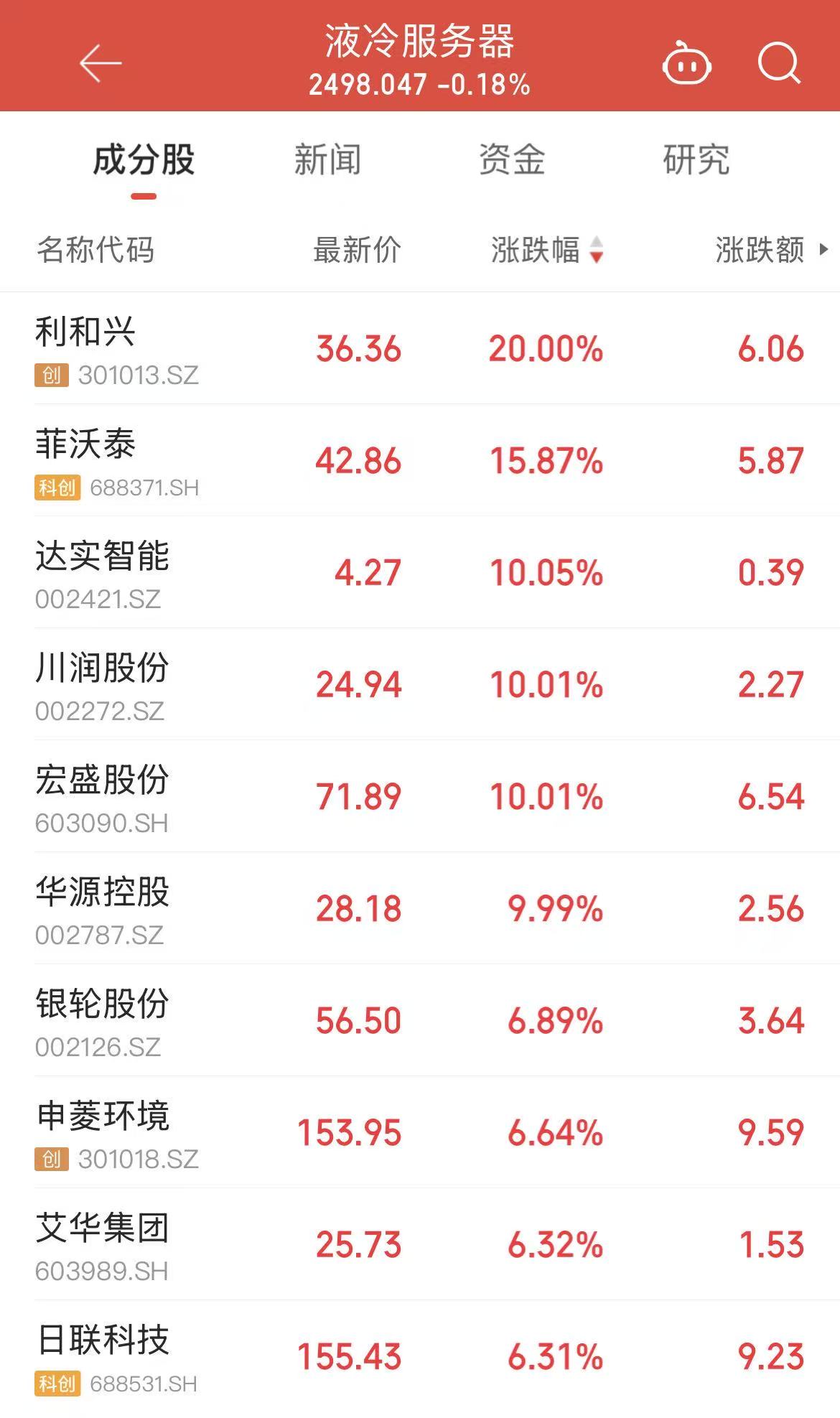Switch to the 研究 tab
This screenshot has width=840, height=1418.
pos(696,159)
